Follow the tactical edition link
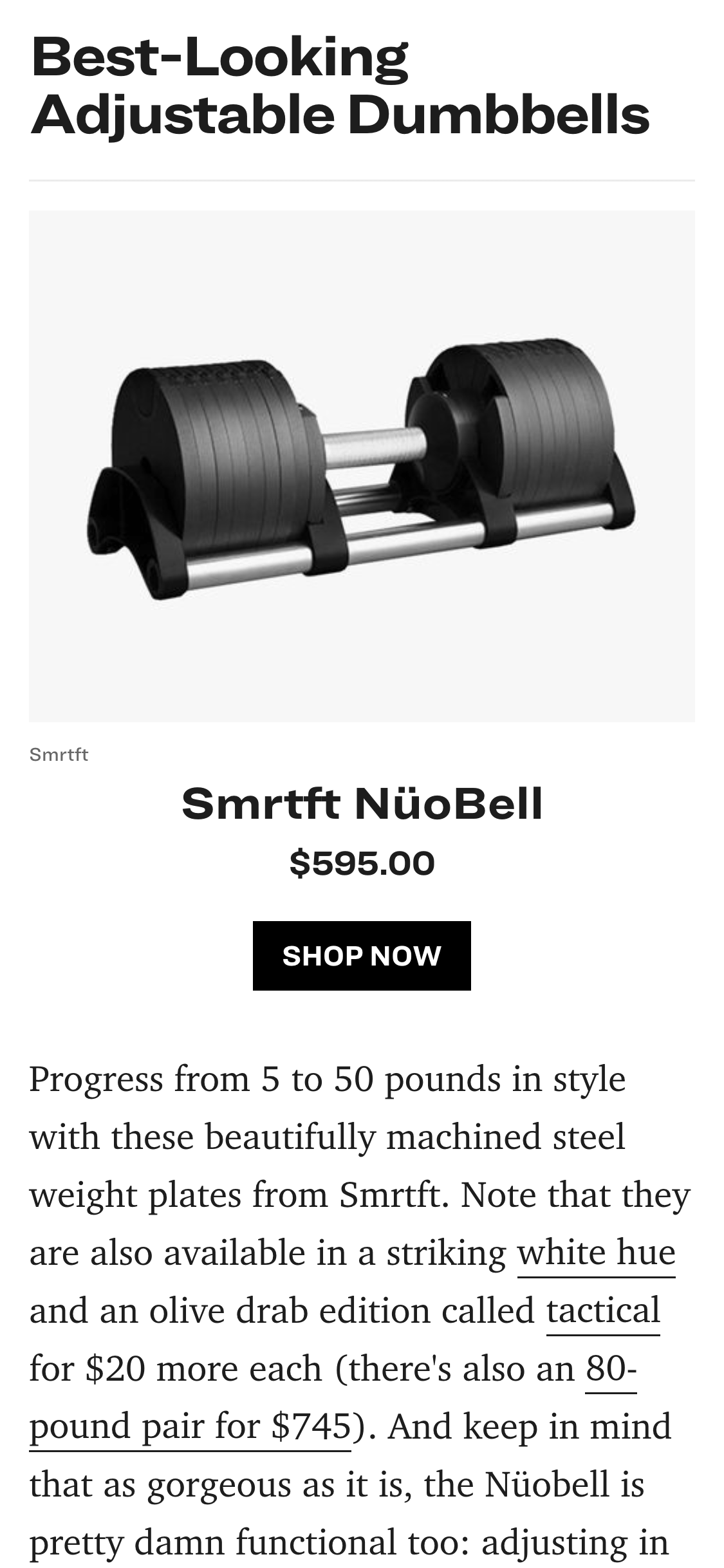 [x=603, y=1311]
